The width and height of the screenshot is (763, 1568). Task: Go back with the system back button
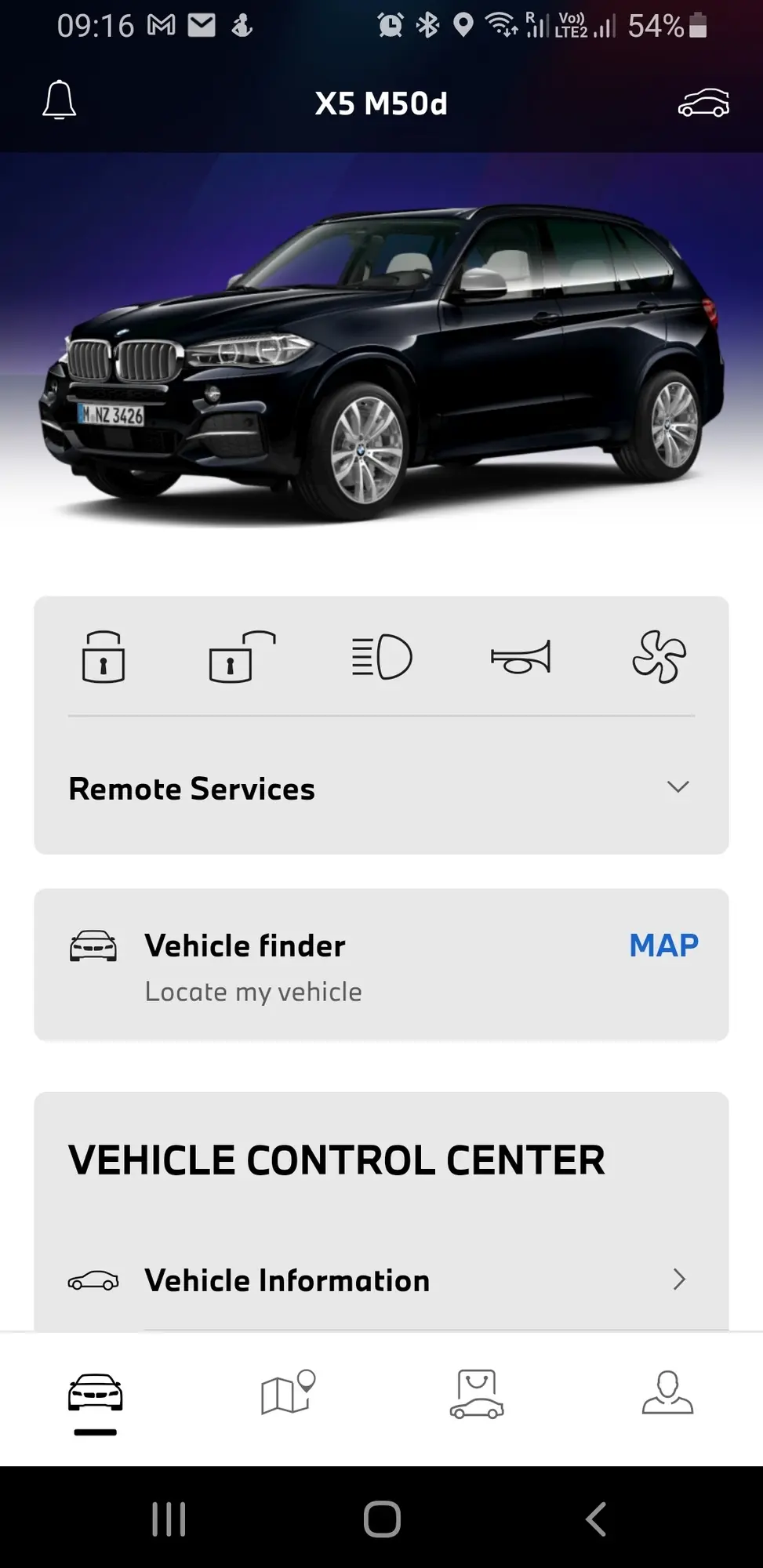(596, 1519)
